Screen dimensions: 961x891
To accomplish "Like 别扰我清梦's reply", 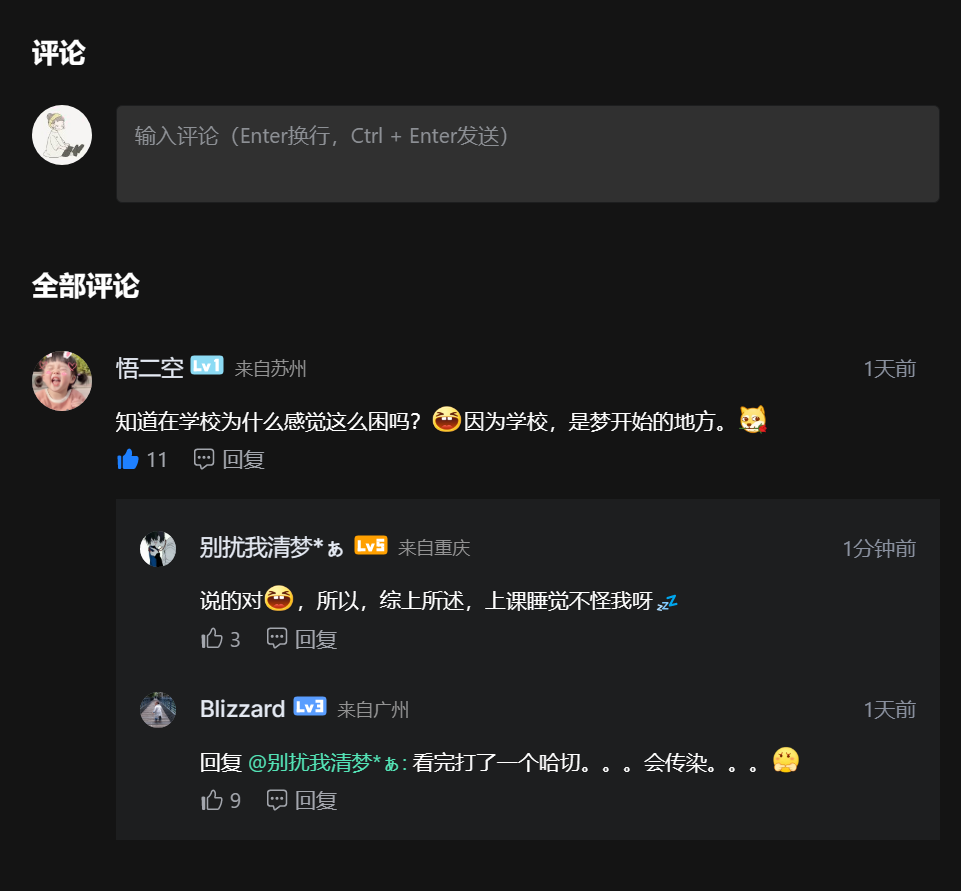I will pyautogui.click(x=213, y=639).
